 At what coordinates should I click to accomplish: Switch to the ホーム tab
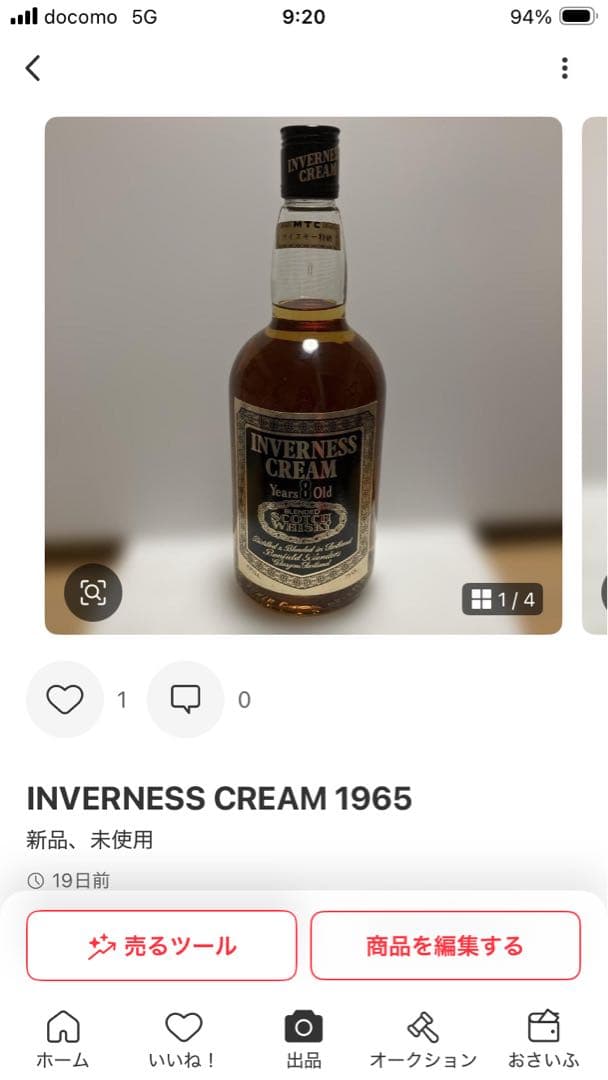pyautogui.click(x=63, y=1038)
